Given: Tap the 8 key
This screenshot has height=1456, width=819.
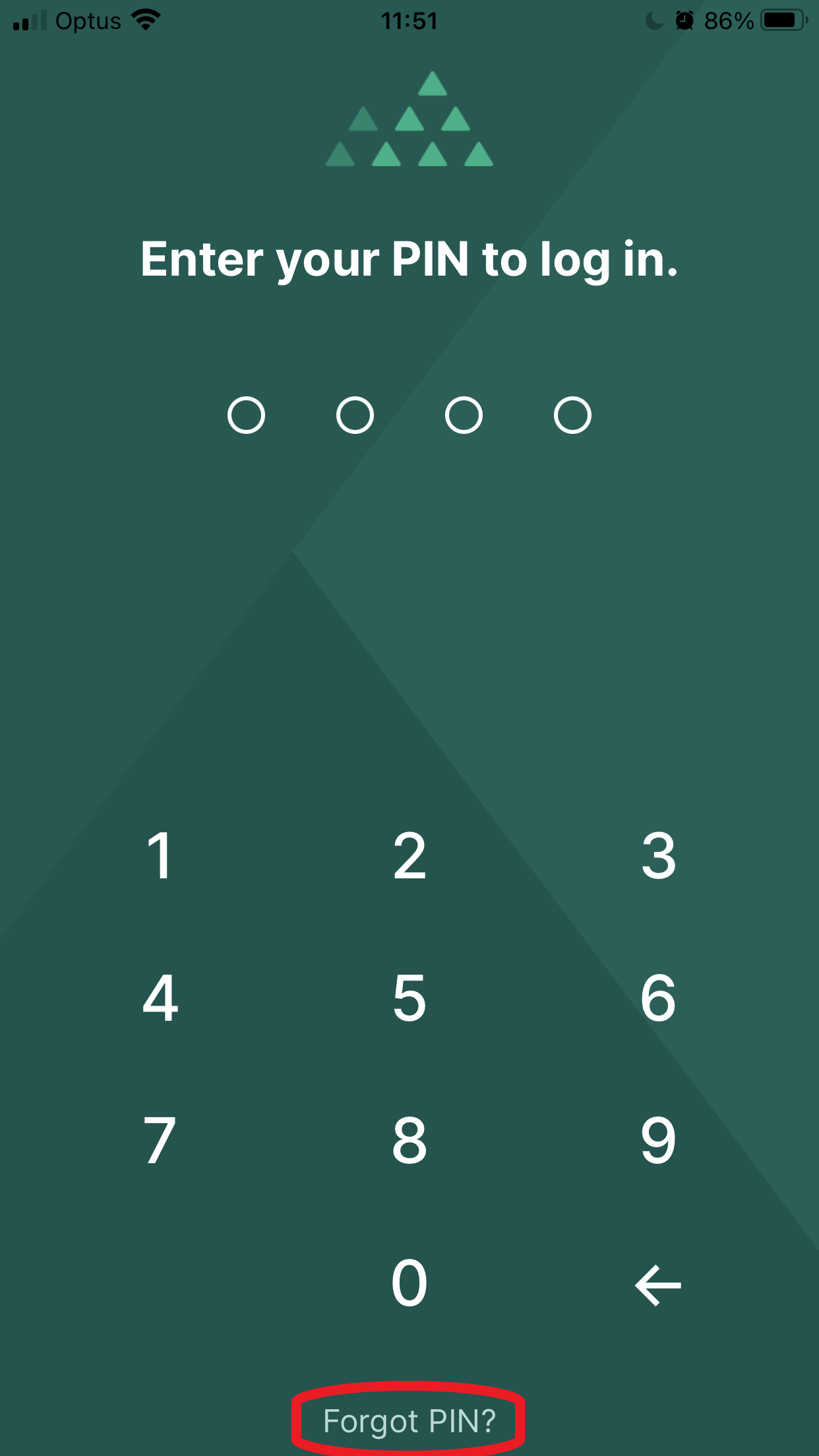Looking at the screenshot, I should pos(409,1140).
